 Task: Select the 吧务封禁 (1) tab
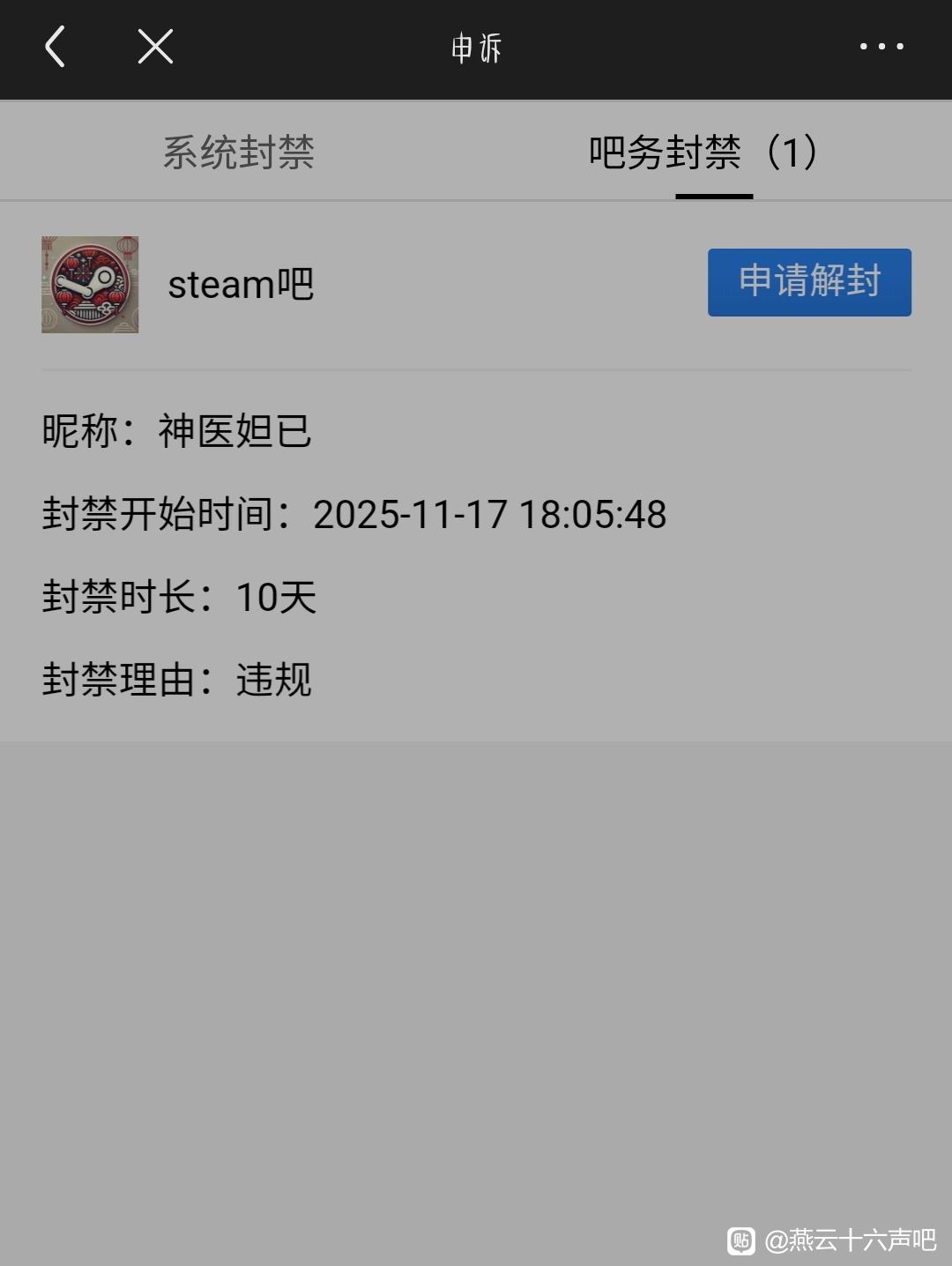[713, 153]
